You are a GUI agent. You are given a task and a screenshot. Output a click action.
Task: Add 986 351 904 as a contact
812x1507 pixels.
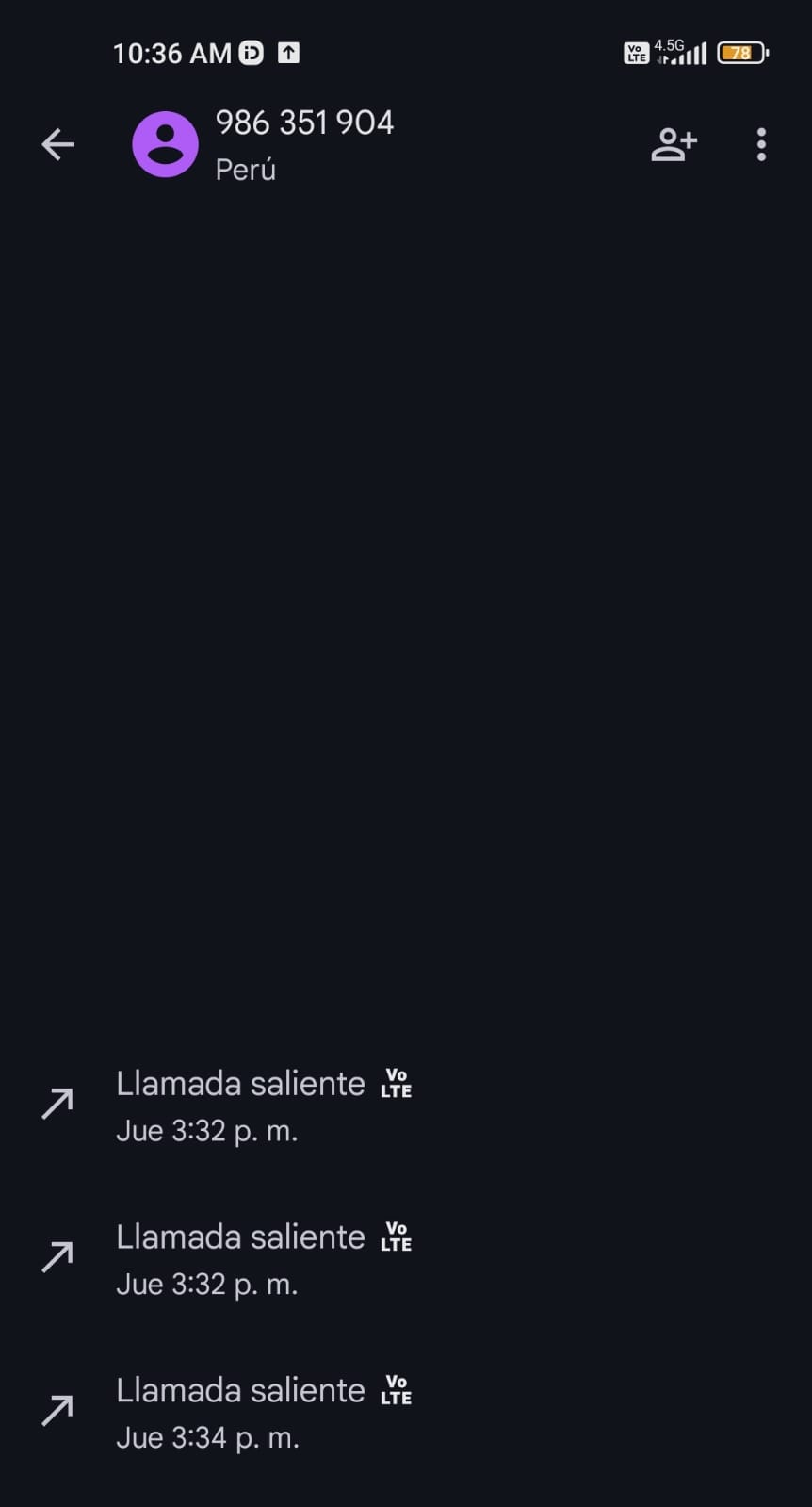pyautogui.click(x=674, y=144)
